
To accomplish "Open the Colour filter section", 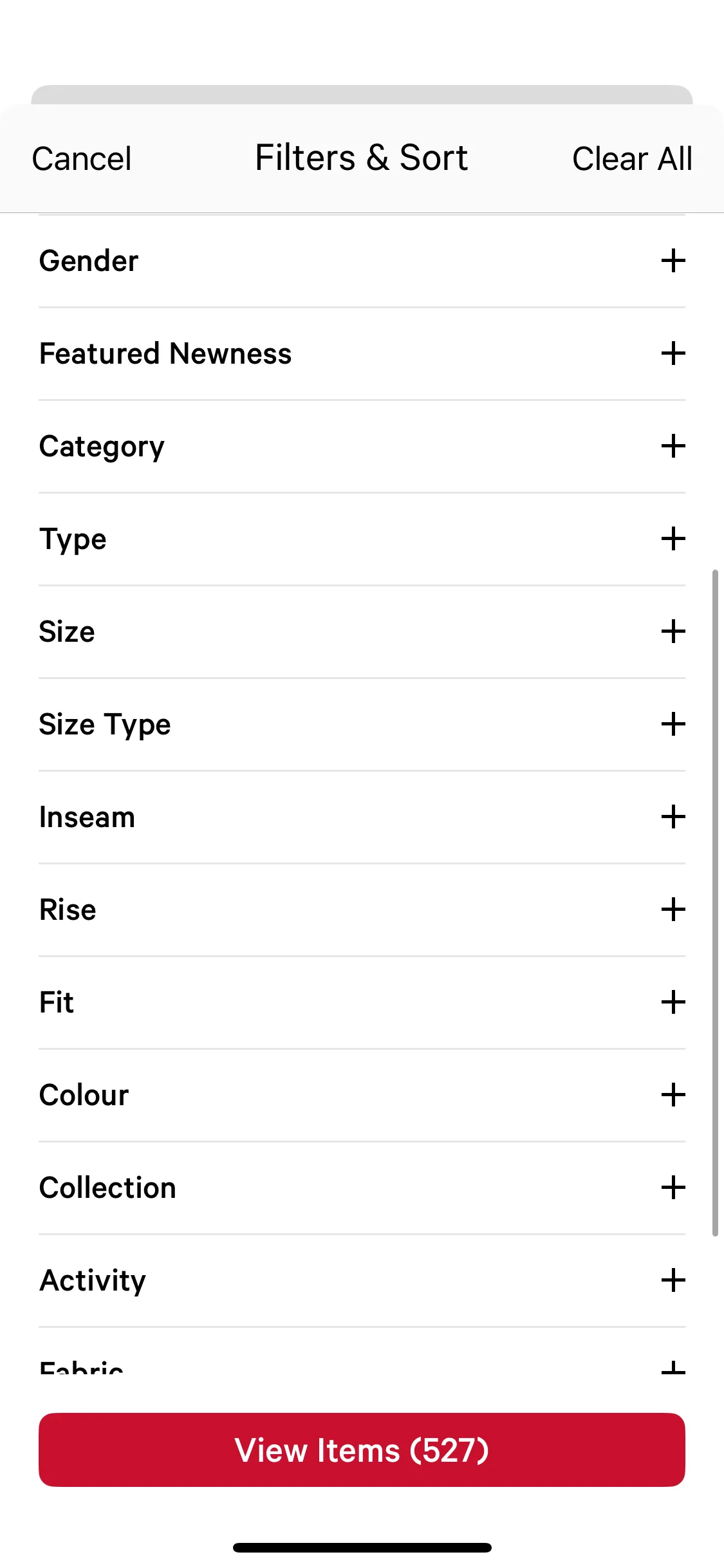I will pos(362,1095).
